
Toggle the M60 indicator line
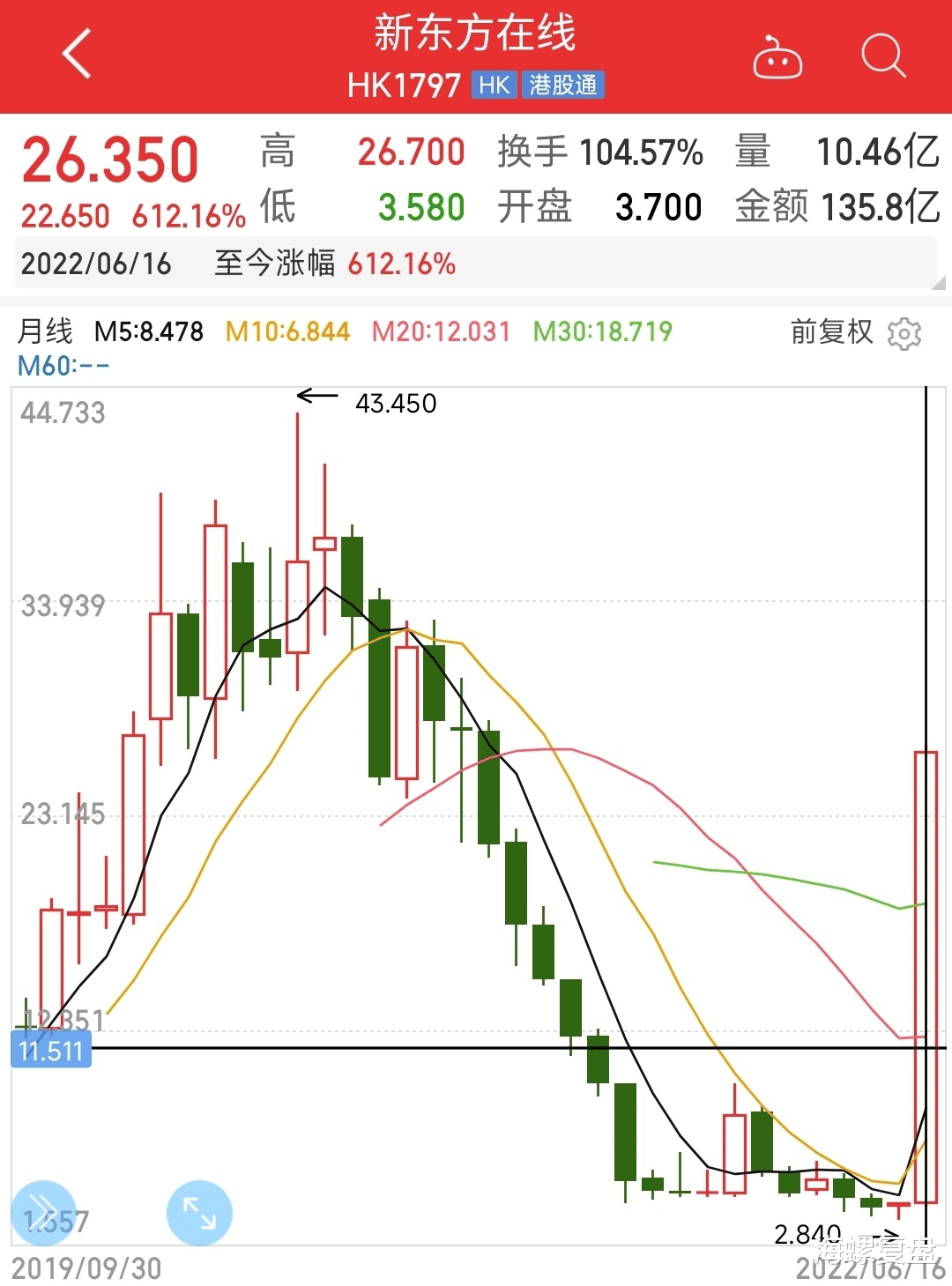62,367
